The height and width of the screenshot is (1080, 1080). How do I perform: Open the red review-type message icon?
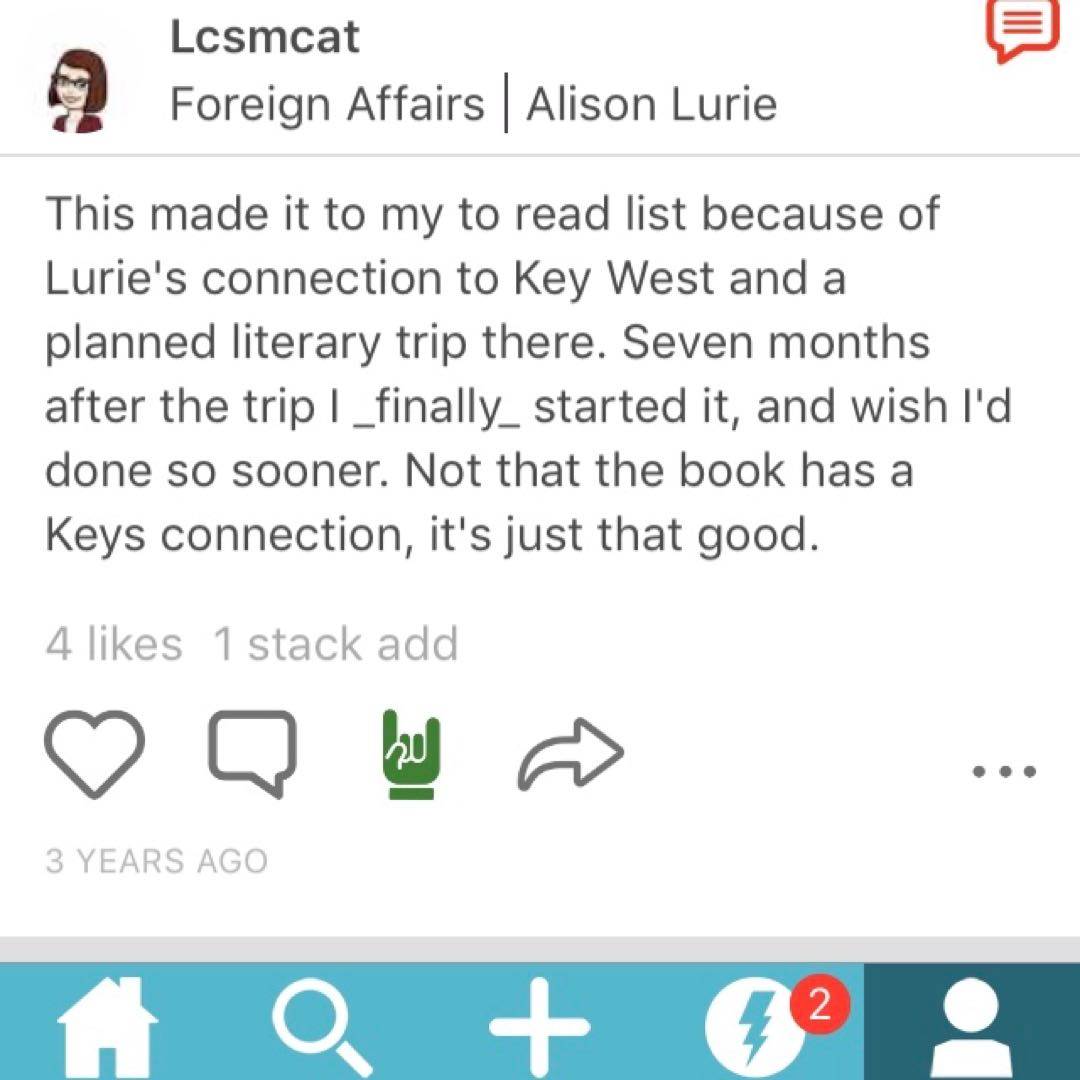[x=1021, y=29]
